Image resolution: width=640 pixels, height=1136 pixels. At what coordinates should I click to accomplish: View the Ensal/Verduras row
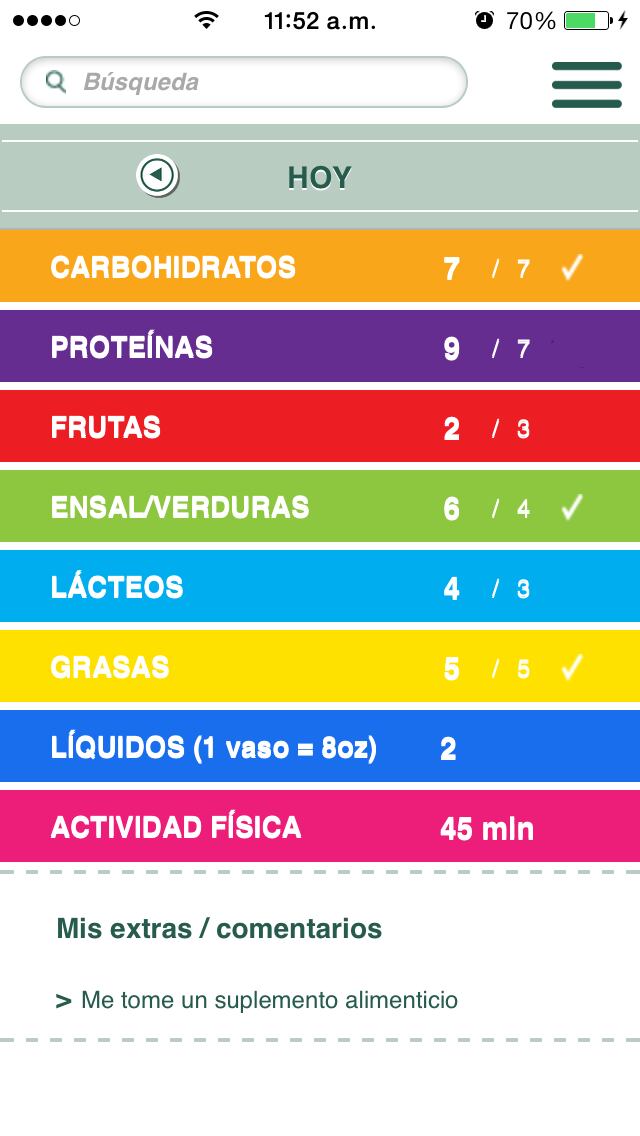click(x=320, y=507)
